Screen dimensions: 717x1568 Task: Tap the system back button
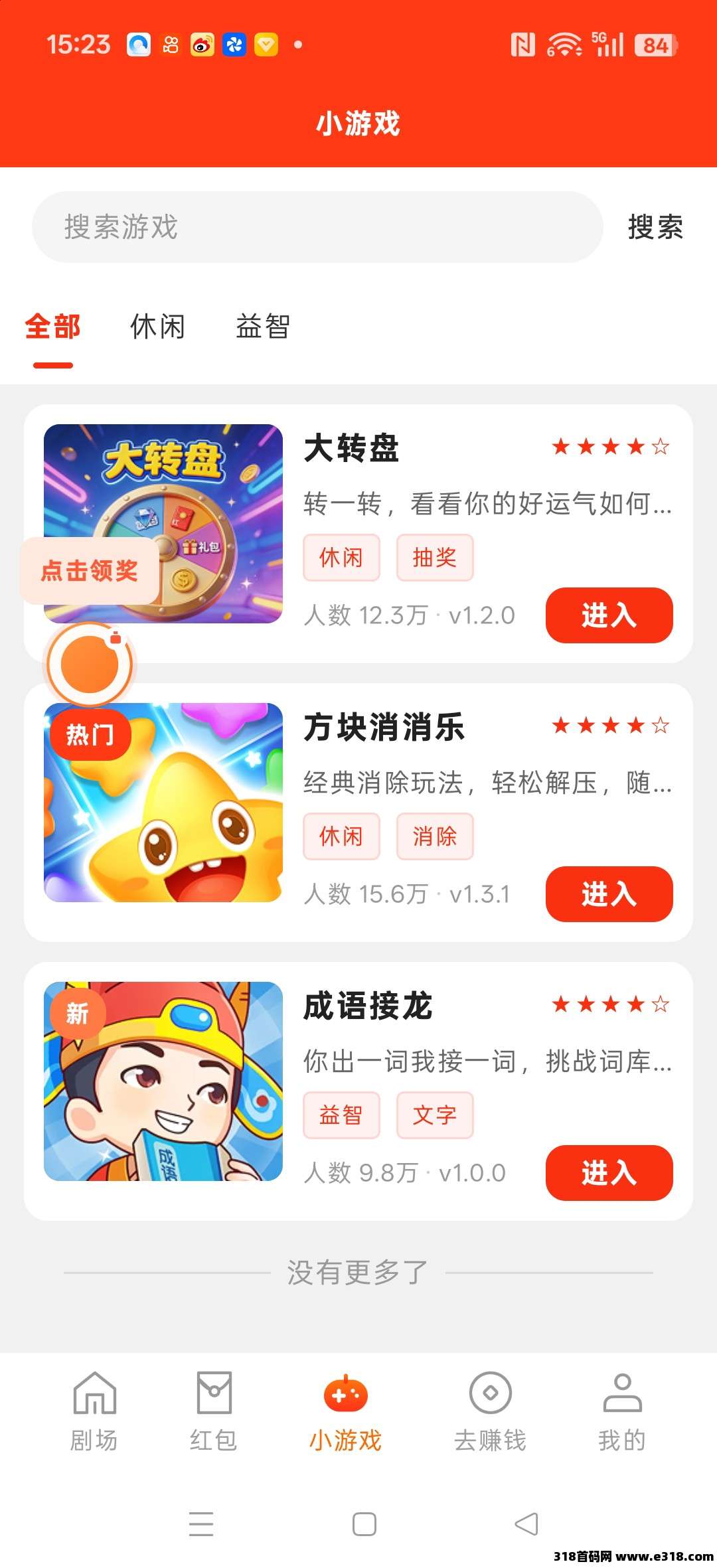526,1524
